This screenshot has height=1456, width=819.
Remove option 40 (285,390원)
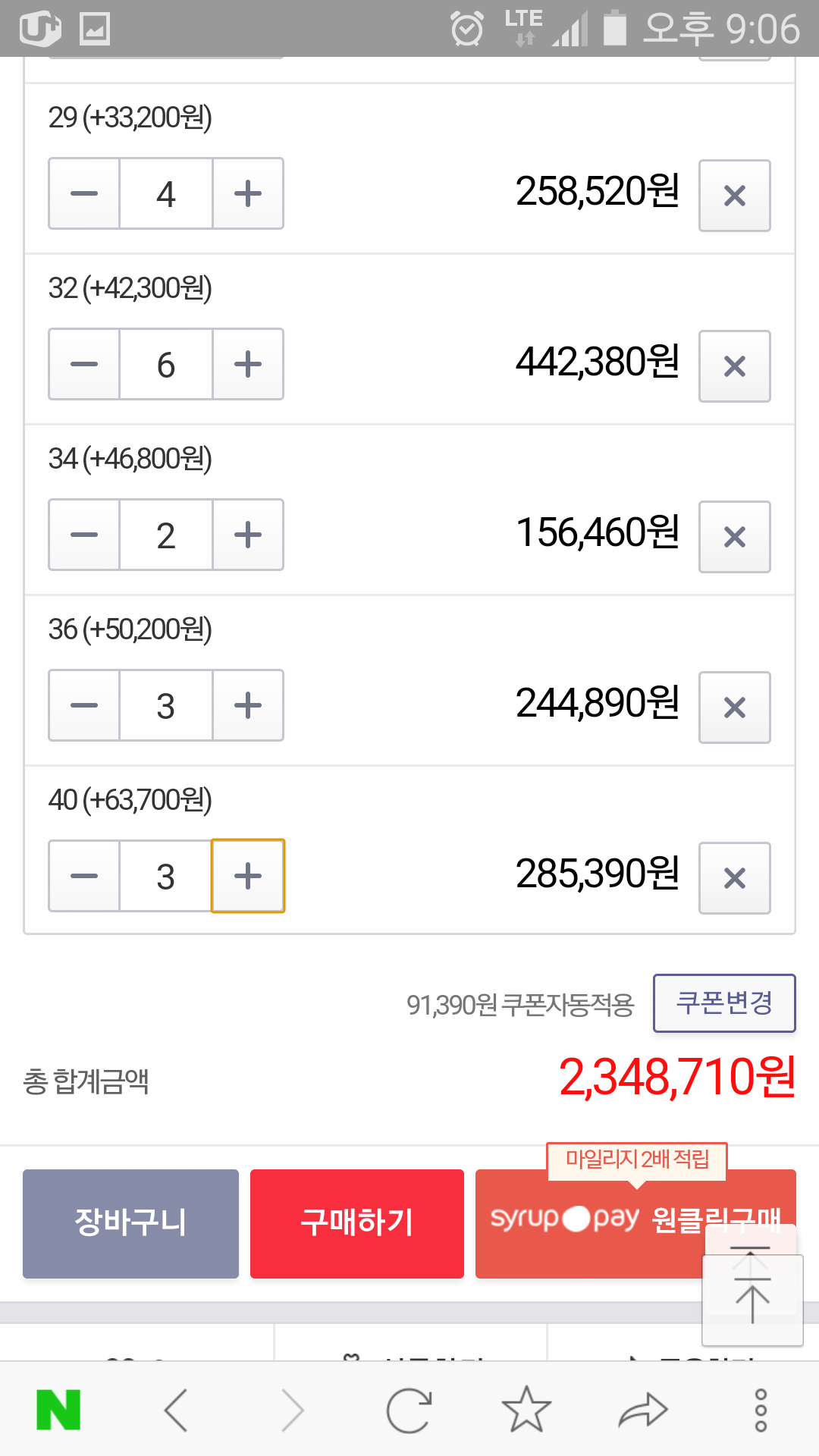[735, 878]
